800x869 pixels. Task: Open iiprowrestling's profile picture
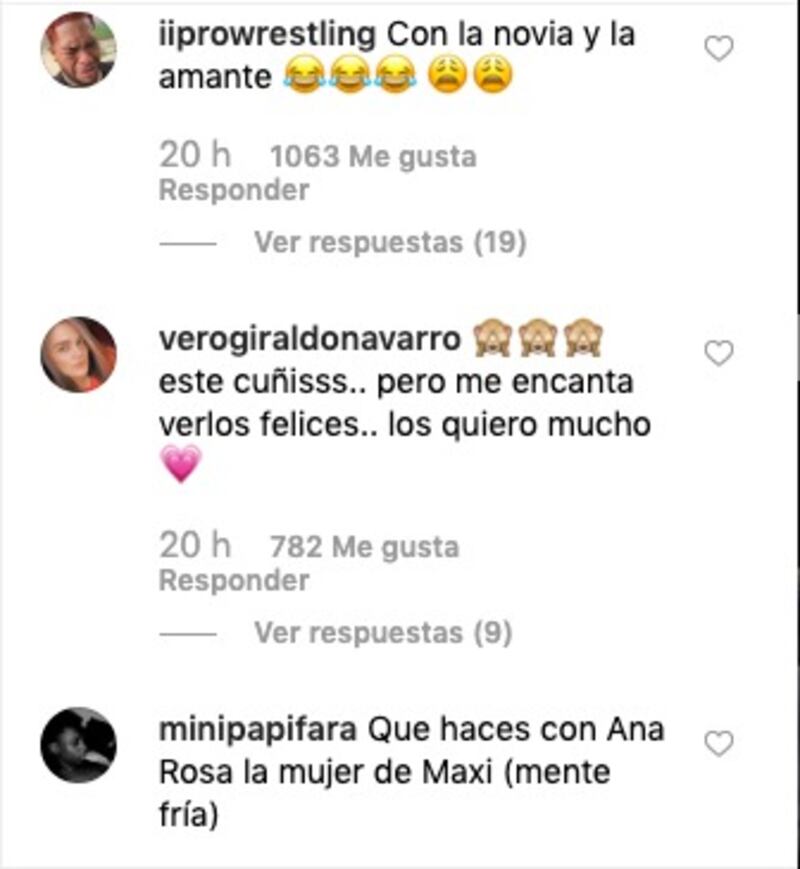pyautogui.click(x=78, y=50)
